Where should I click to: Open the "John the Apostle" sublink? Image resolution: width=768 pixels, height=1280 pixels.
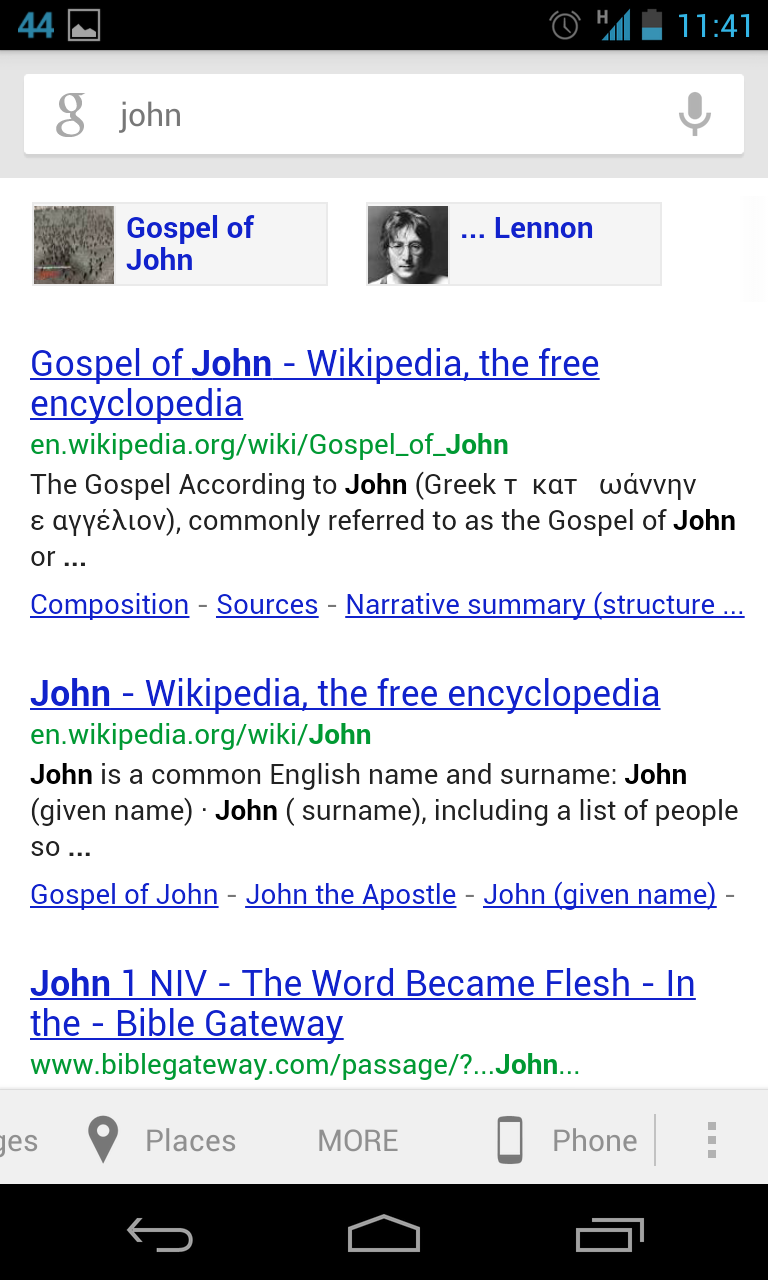tap(351, 895)
